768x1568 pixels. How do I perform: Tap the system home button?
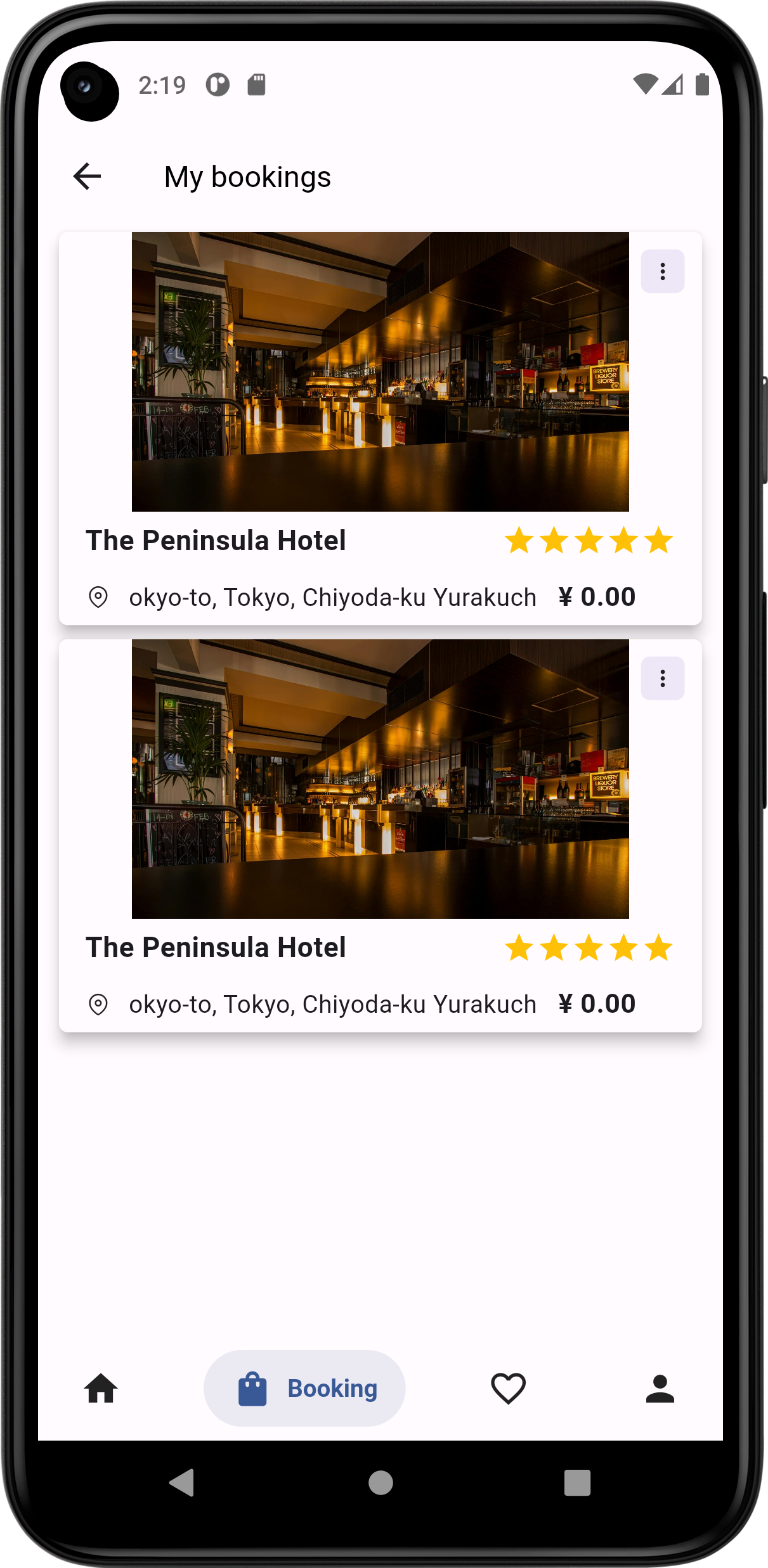(x=381, y=1482)
